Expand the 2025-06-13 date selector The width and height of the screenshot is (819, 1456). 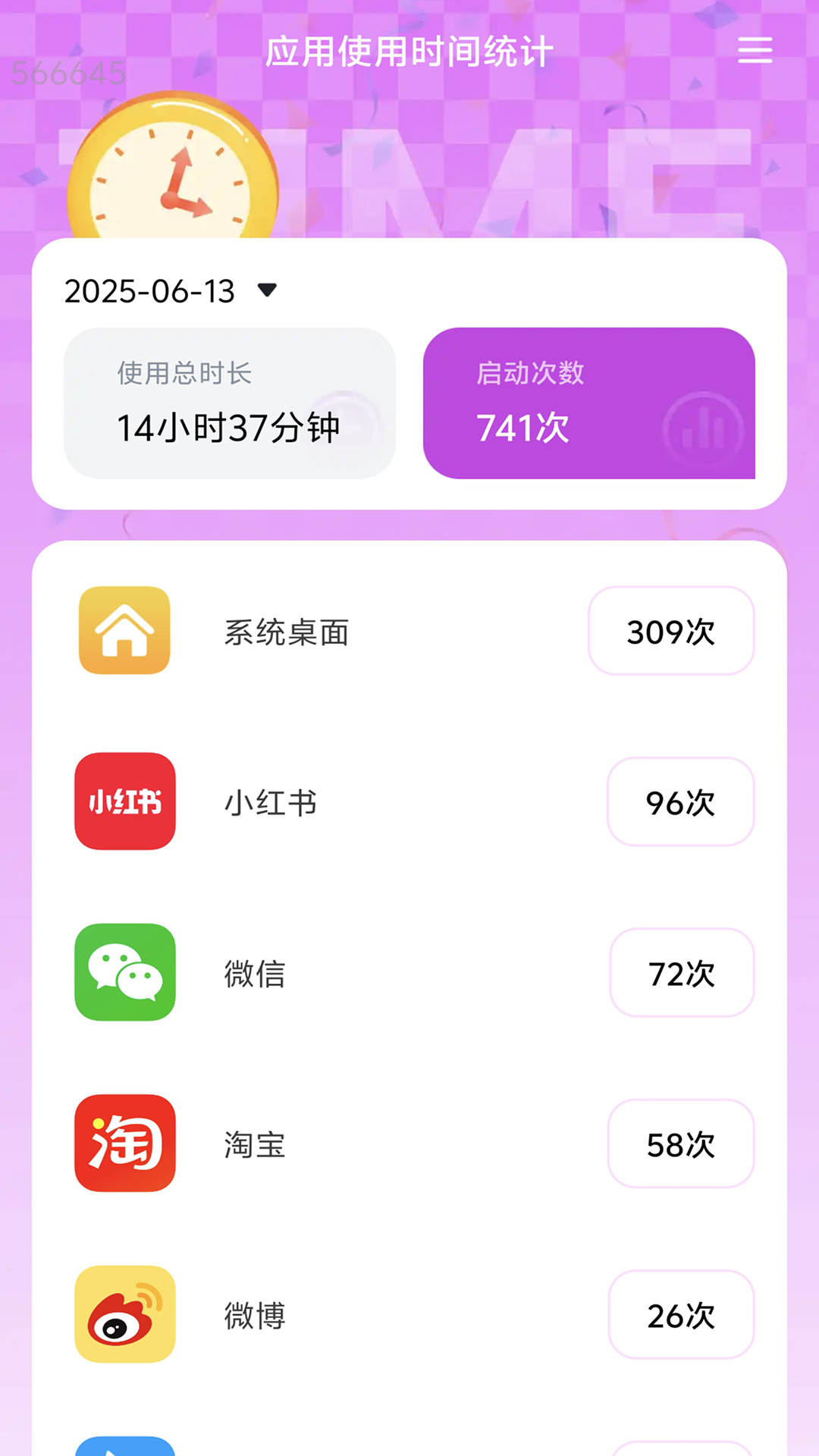(x=151, y=290)
